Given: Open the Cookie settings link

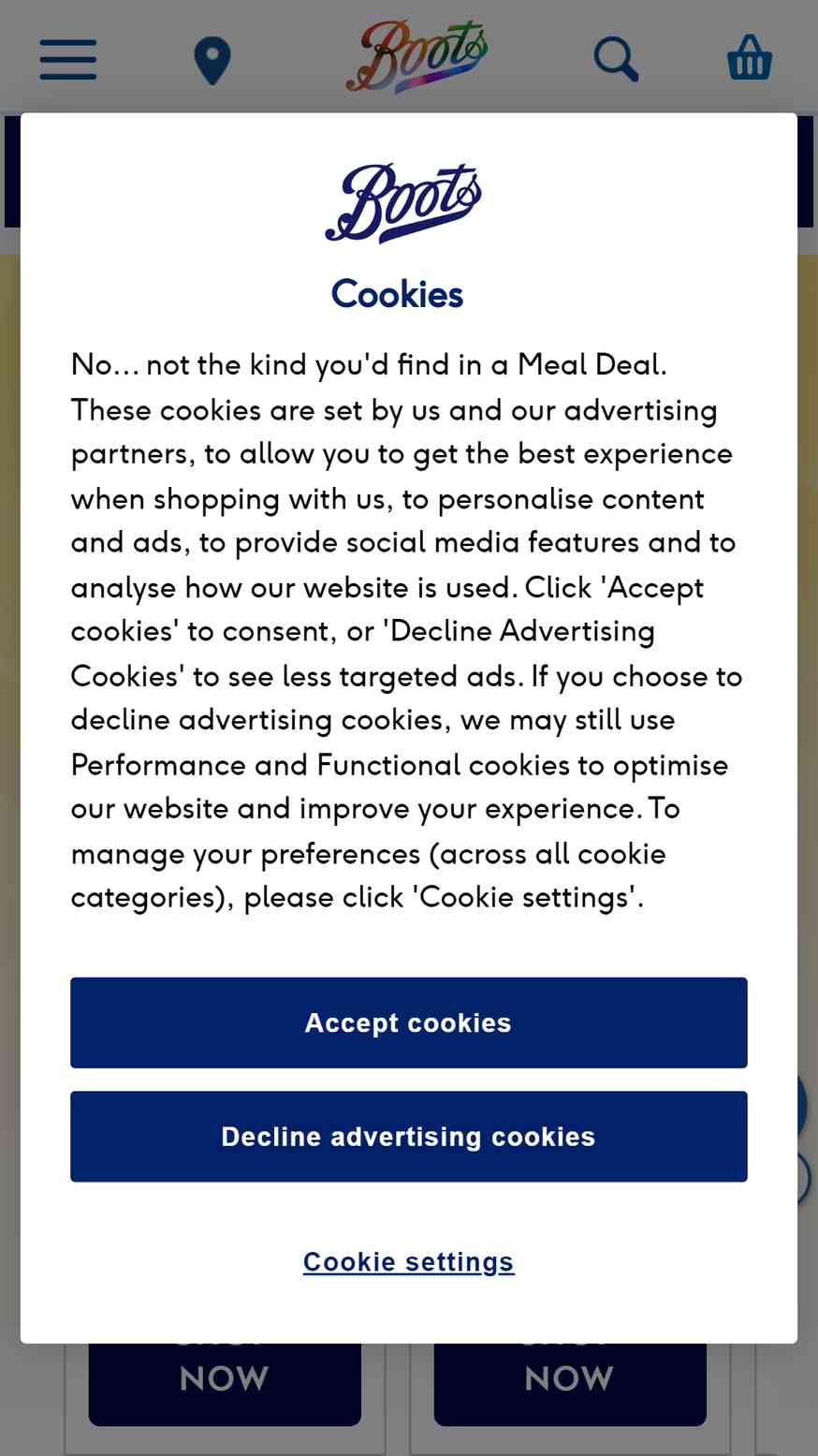Looking at the screenshot, I should coord(408,1262).
